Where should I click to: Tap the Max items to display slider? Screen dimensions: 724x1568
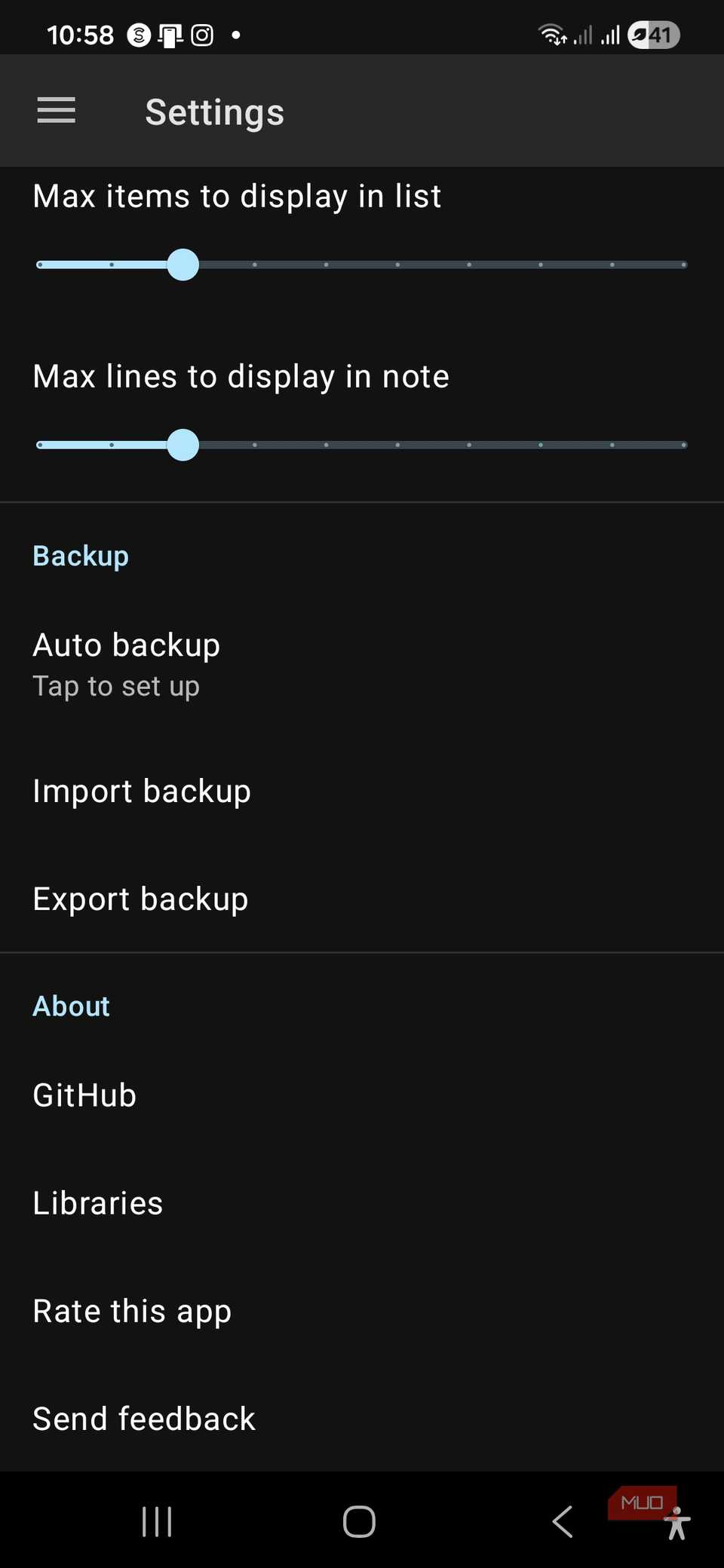click(362, 265)
